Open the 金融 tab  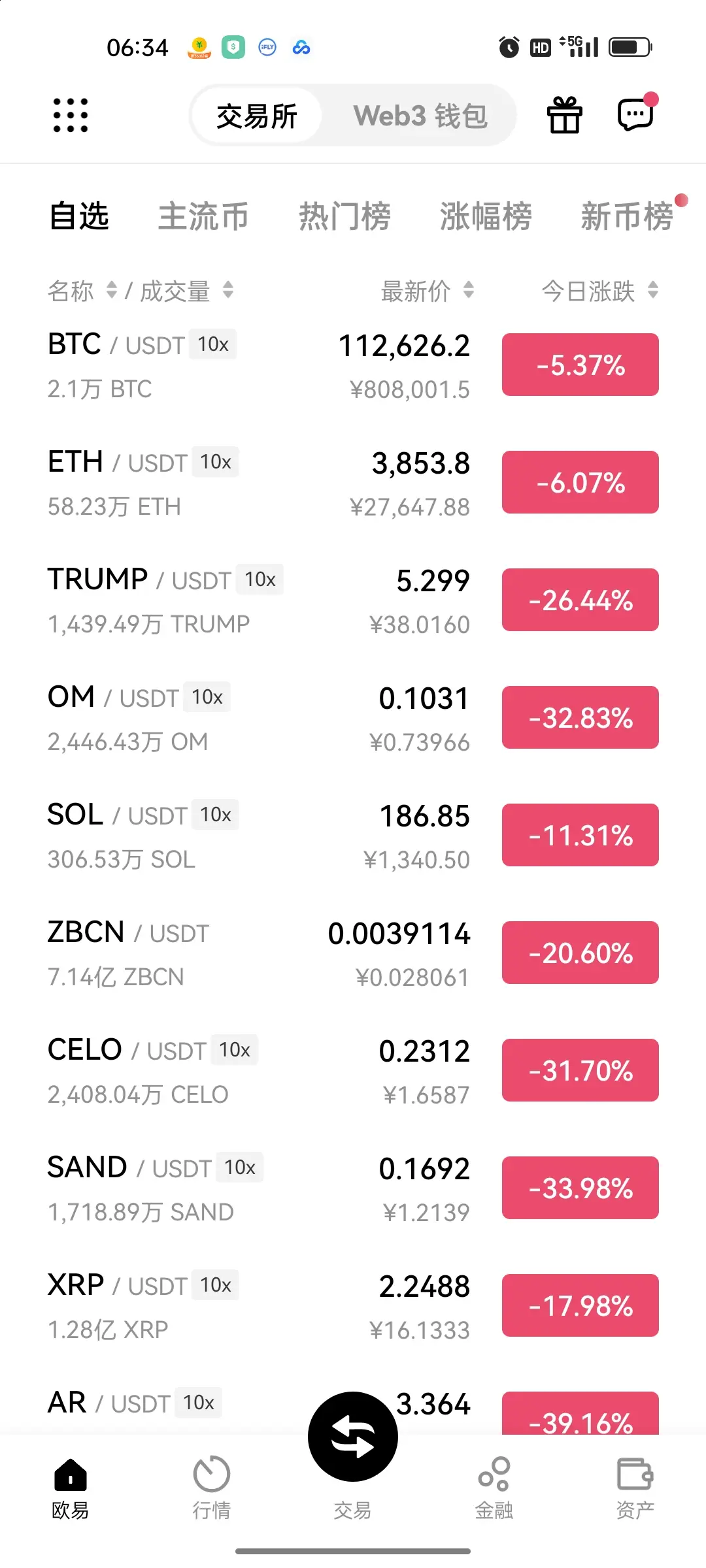[x=494, y=1488]
